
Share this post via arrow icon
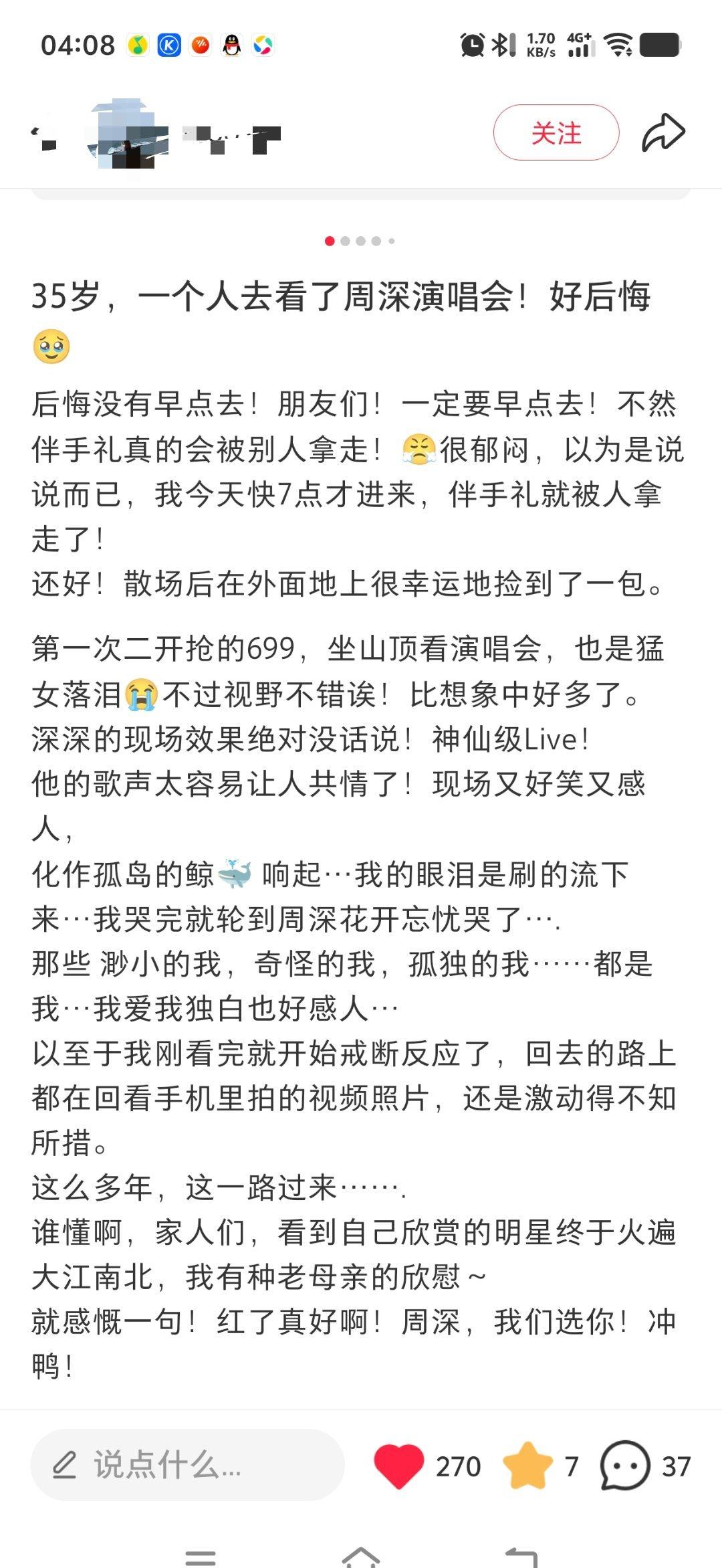pyautogui.click(x=663, y=132)
